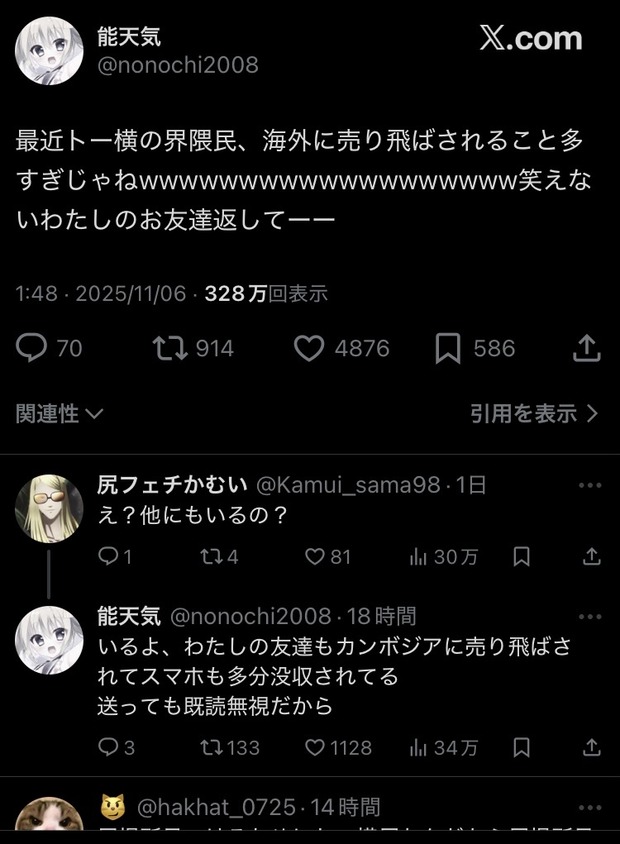This screenshot has height=844, width=620.
Task: Open overflow menu on 能天気's comment
Action: click(591, 616)
